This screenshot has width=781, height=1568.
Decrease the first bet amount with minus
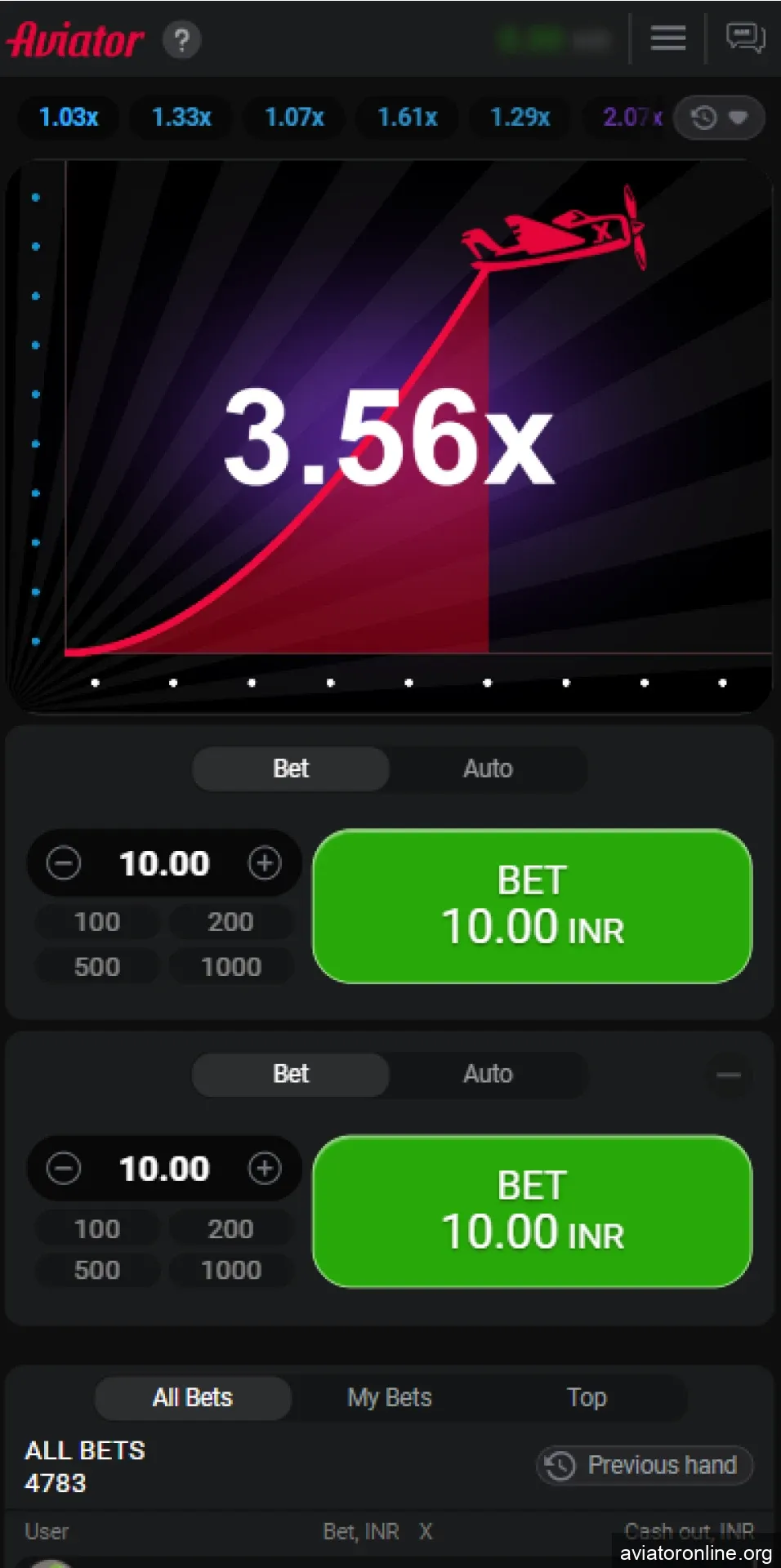coord(63,863)
